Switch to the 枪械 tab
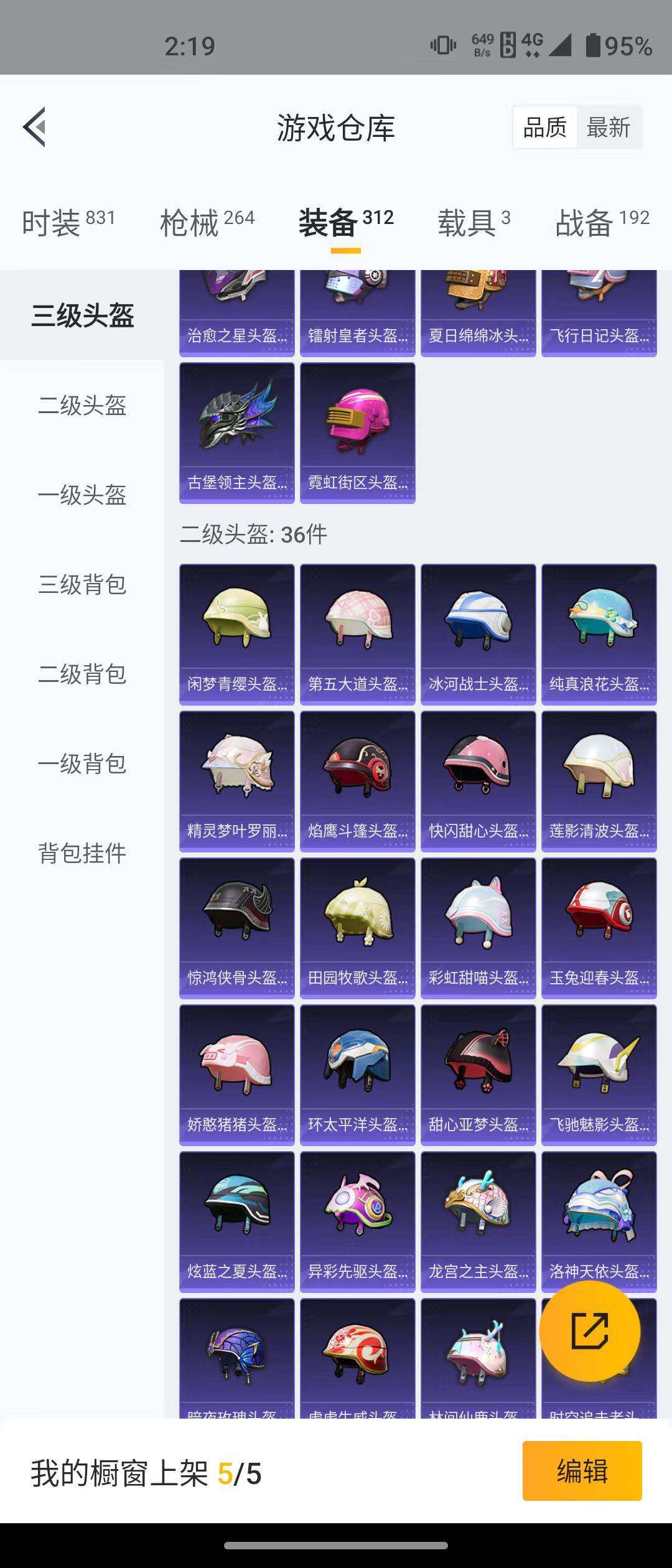 tap(207, 222)
